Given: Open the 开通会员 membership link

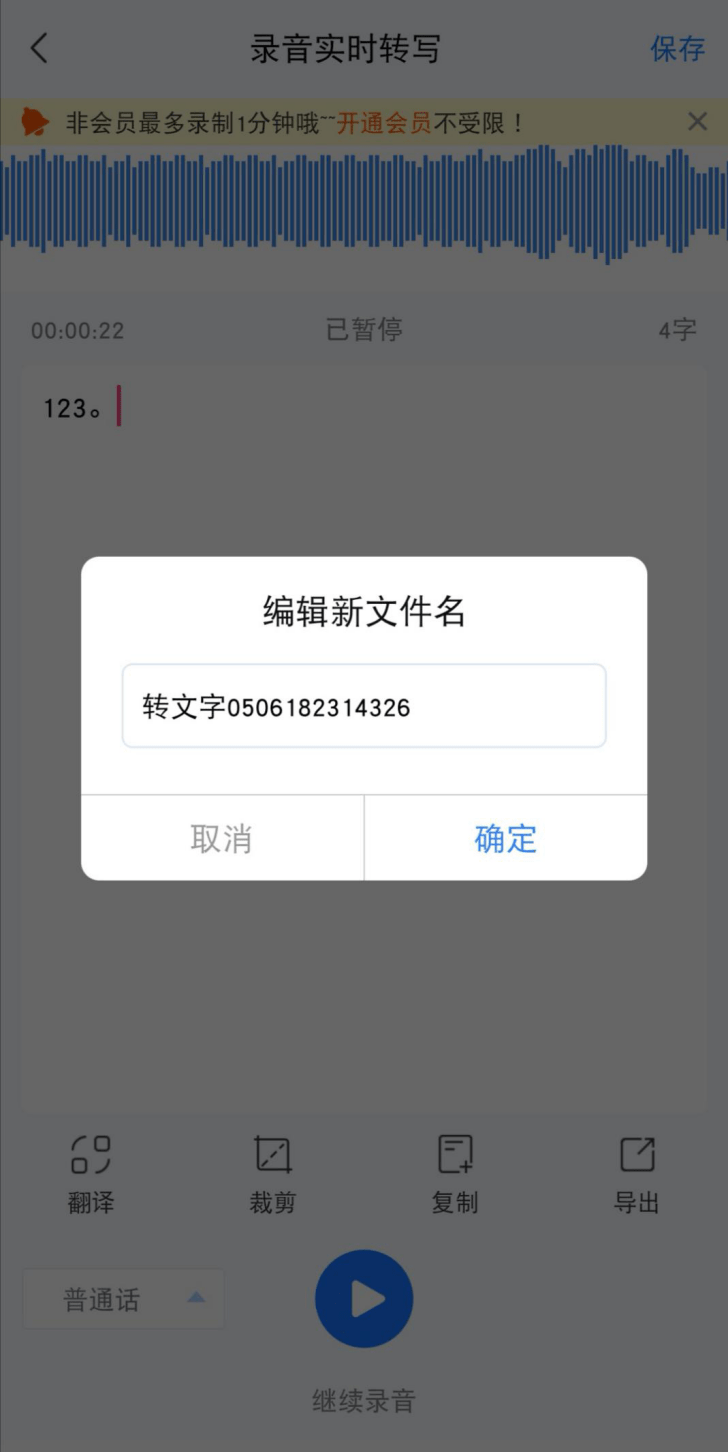Looking at the screenshot, I should (383, 124).
